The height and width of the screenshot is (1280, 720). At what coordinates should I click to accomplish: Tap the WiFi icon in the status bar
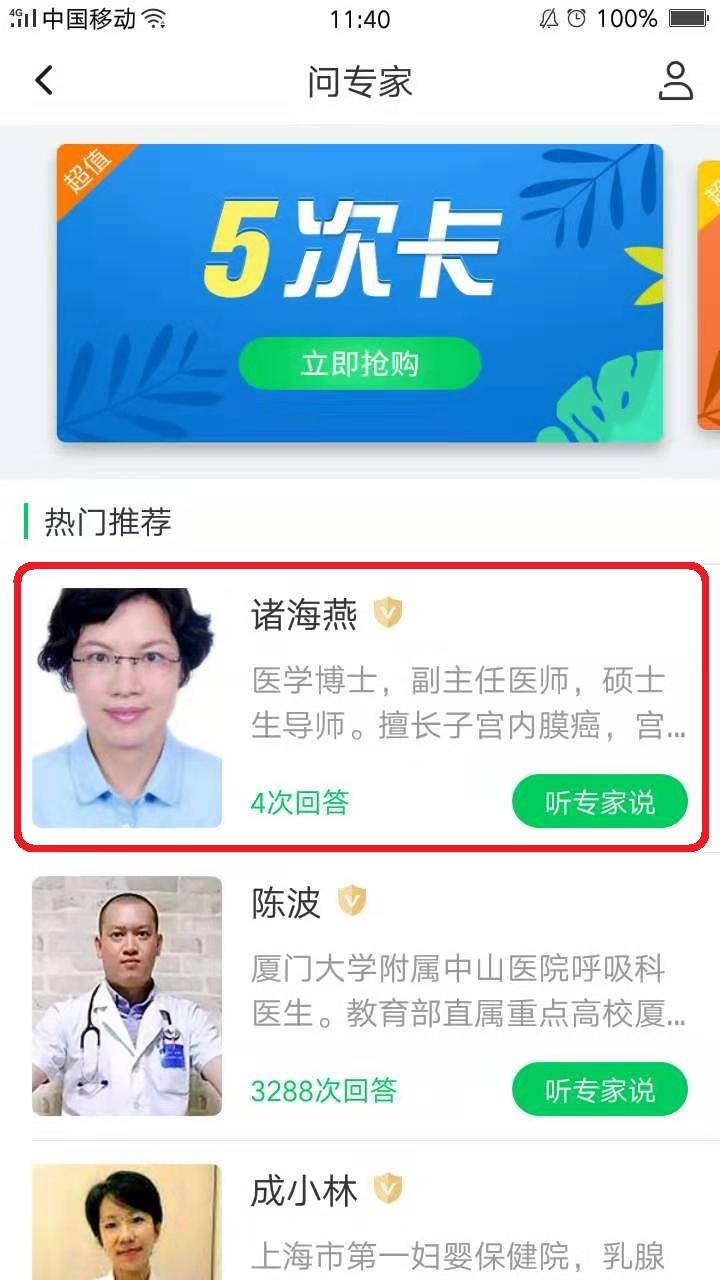click(152, 17)
